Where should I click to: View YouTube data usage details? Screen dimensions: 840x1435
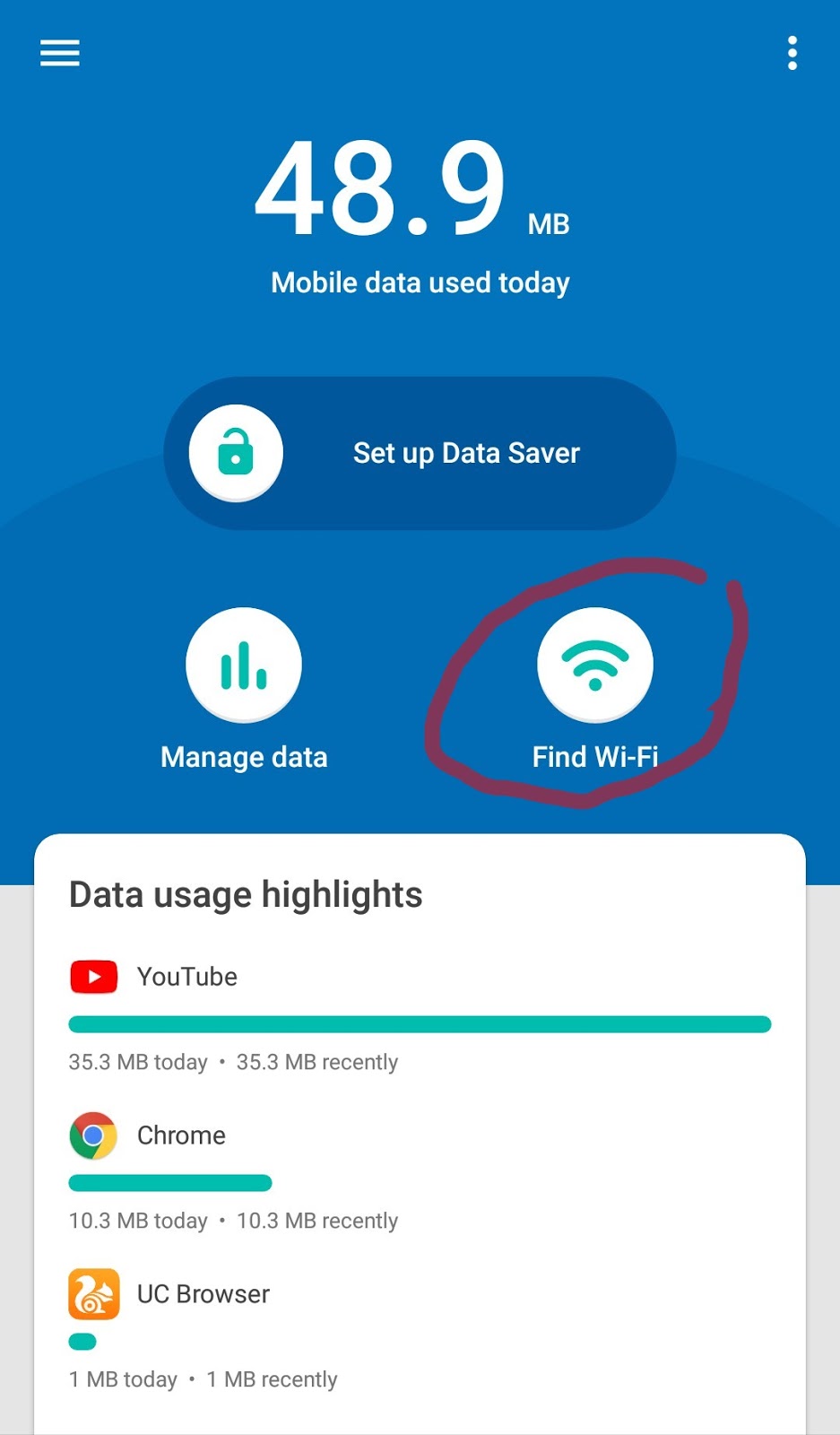pos(420,1016)
